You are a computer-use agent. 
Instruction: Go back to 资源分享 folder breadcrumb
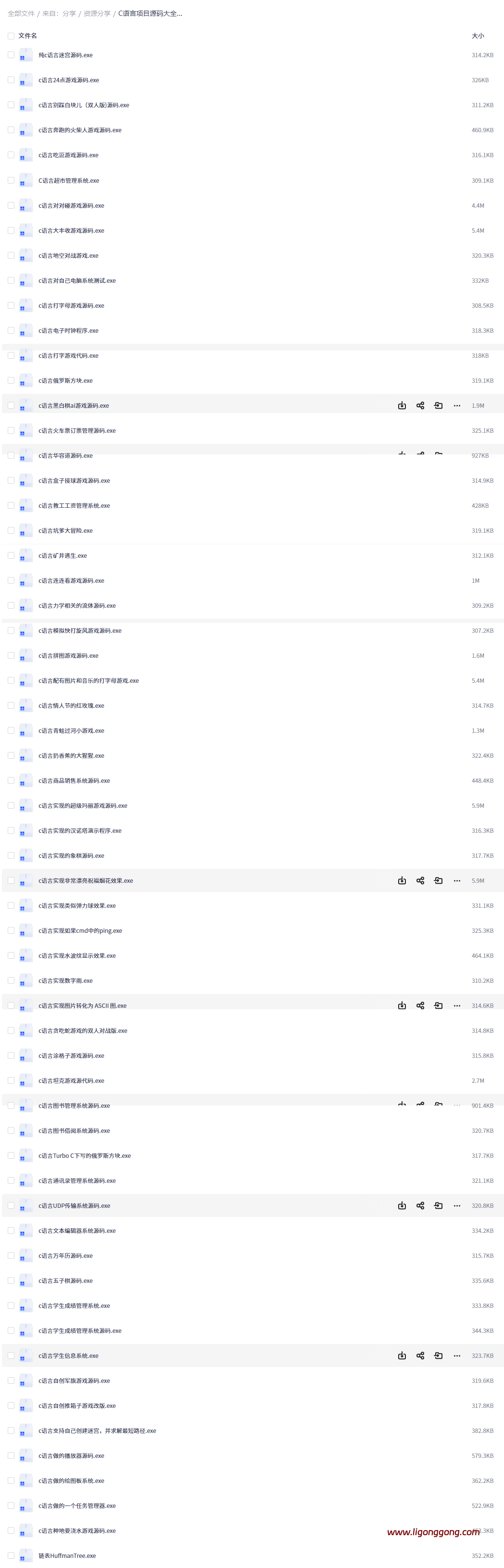click(97, 13)
